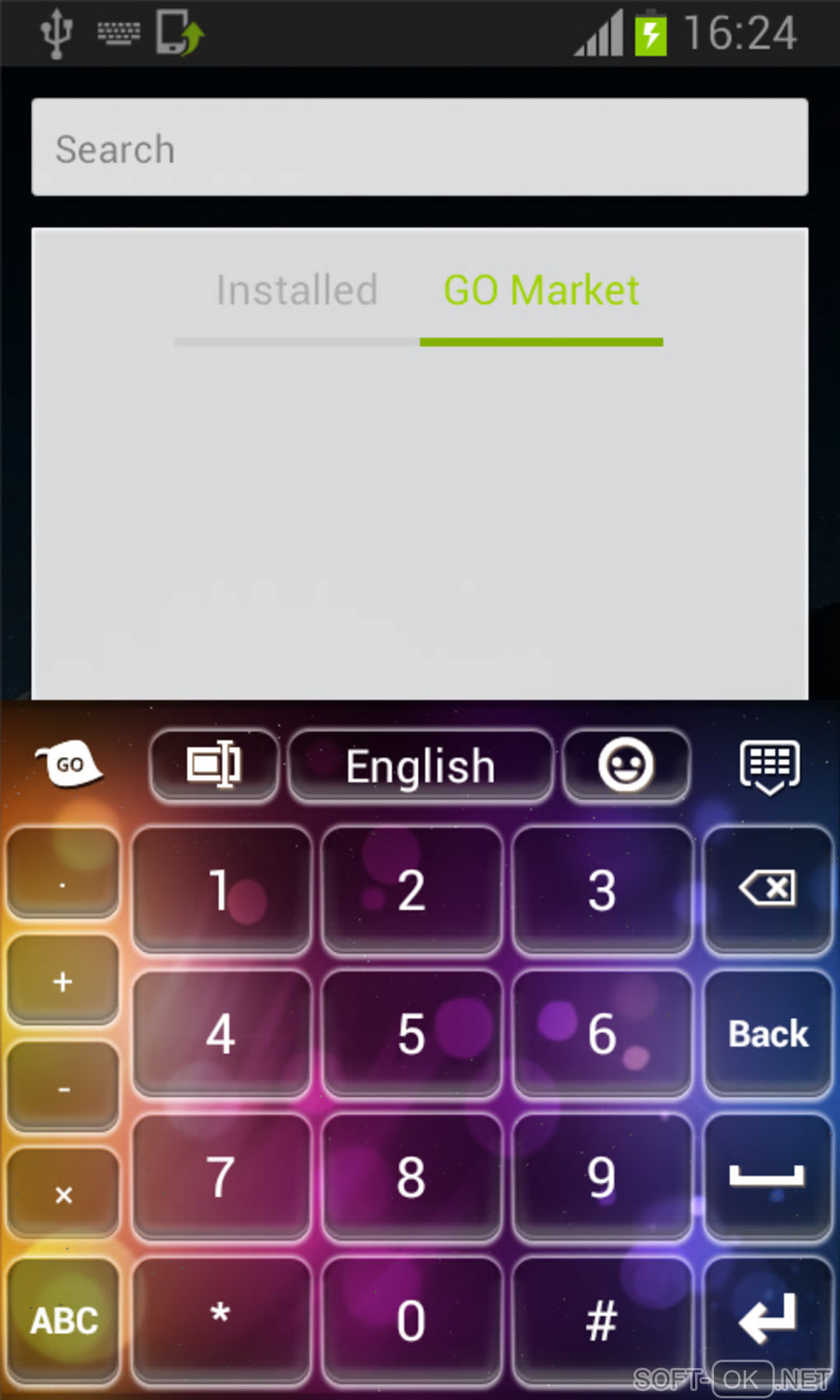
Task: Open the emoji smiley panel
Action: tap(626, 765)
